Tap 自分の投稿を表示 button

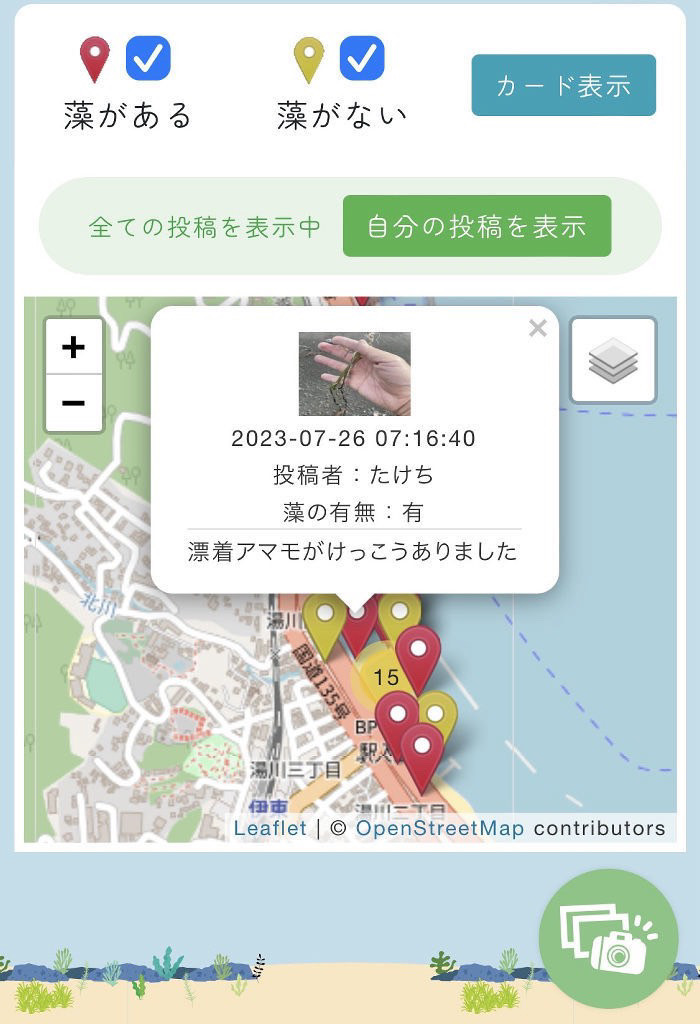tap(476, 226)
